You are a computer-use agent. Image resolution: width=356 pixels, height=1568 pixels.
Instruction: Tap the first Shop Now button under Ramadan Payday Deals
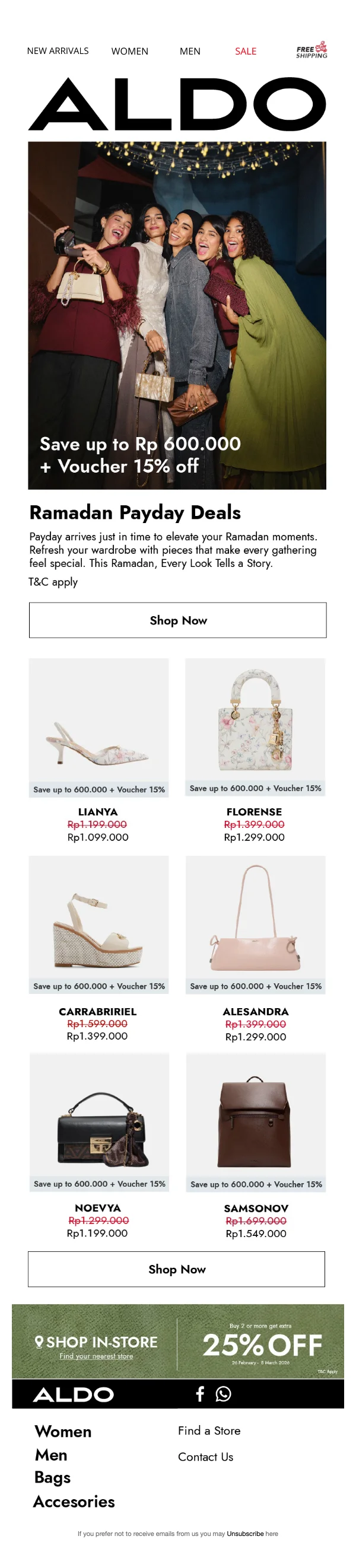pos(177,620)
